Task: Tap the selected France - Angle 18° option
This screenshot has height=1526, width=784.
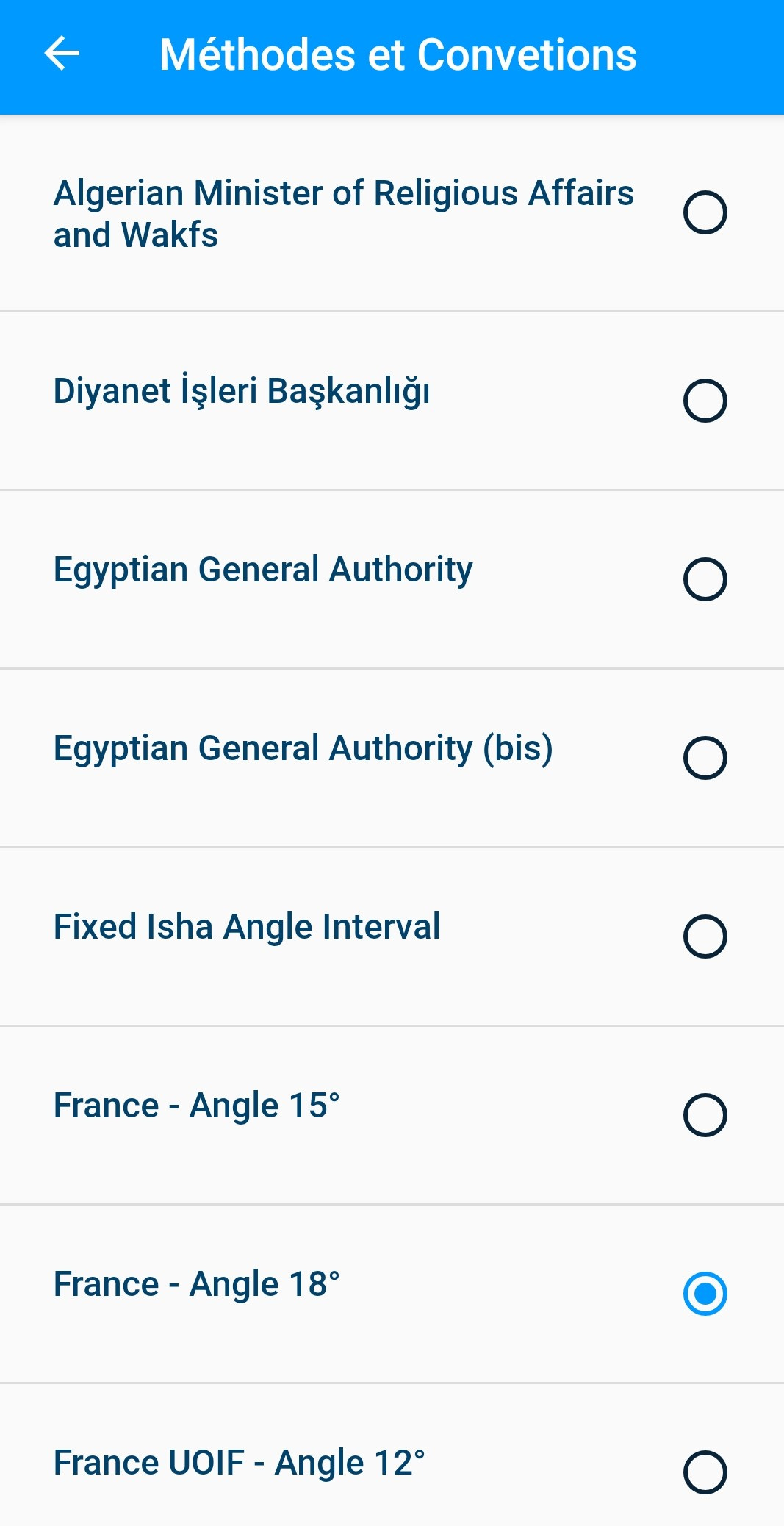Action: (705, 1294)
